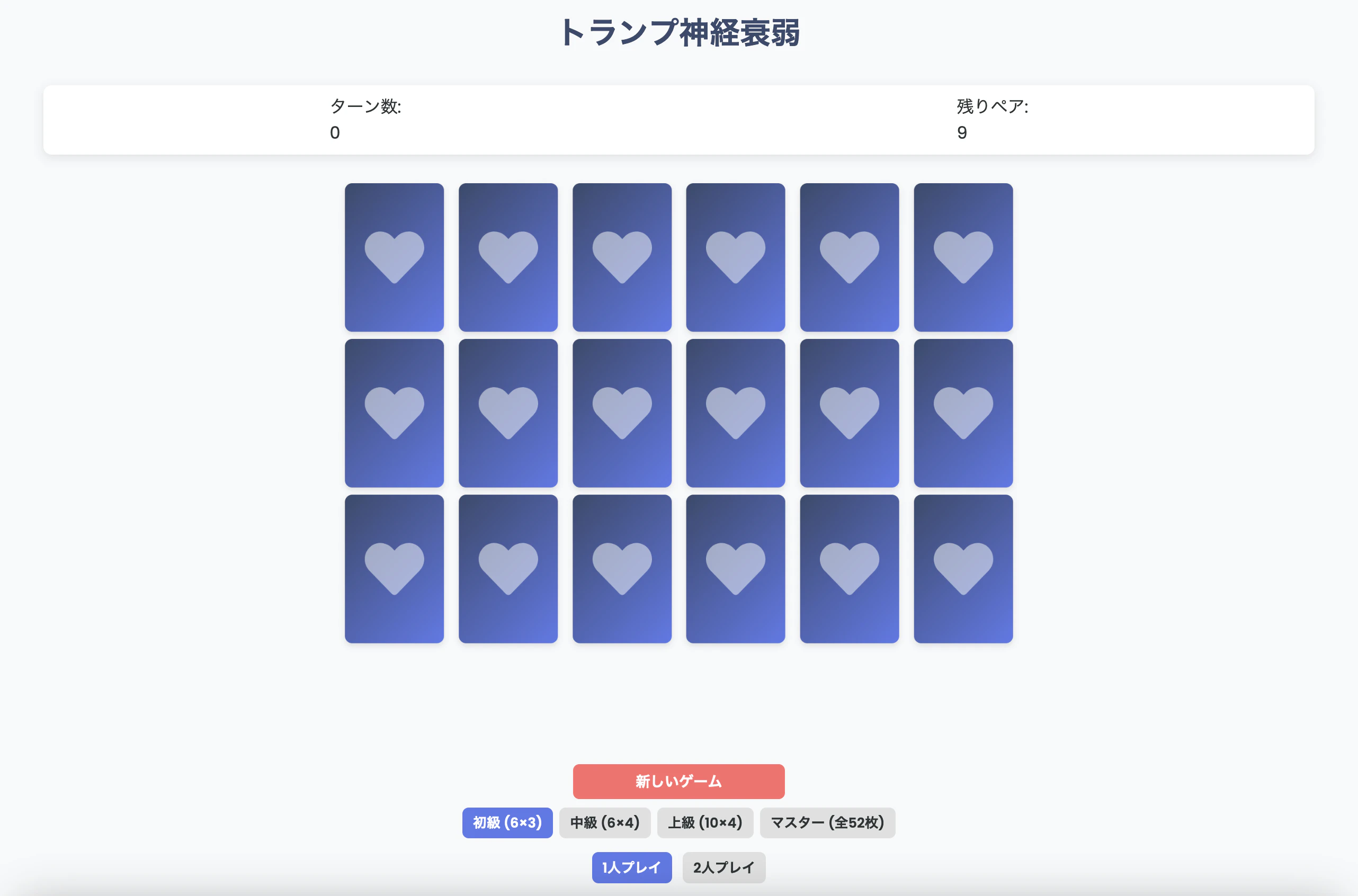Viewport: 1358px width, 896px height.
Task: Start a new game with 新しいゲーム
Action: [x=678, y=781]
